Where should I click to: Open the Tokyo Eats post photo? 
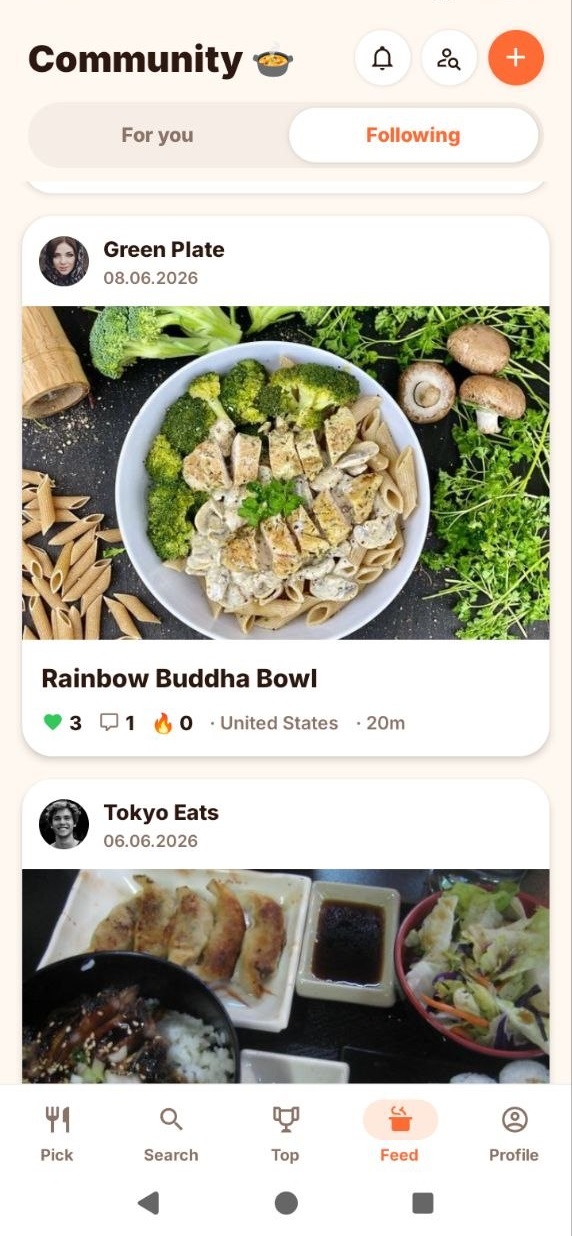tap(286, 976)
